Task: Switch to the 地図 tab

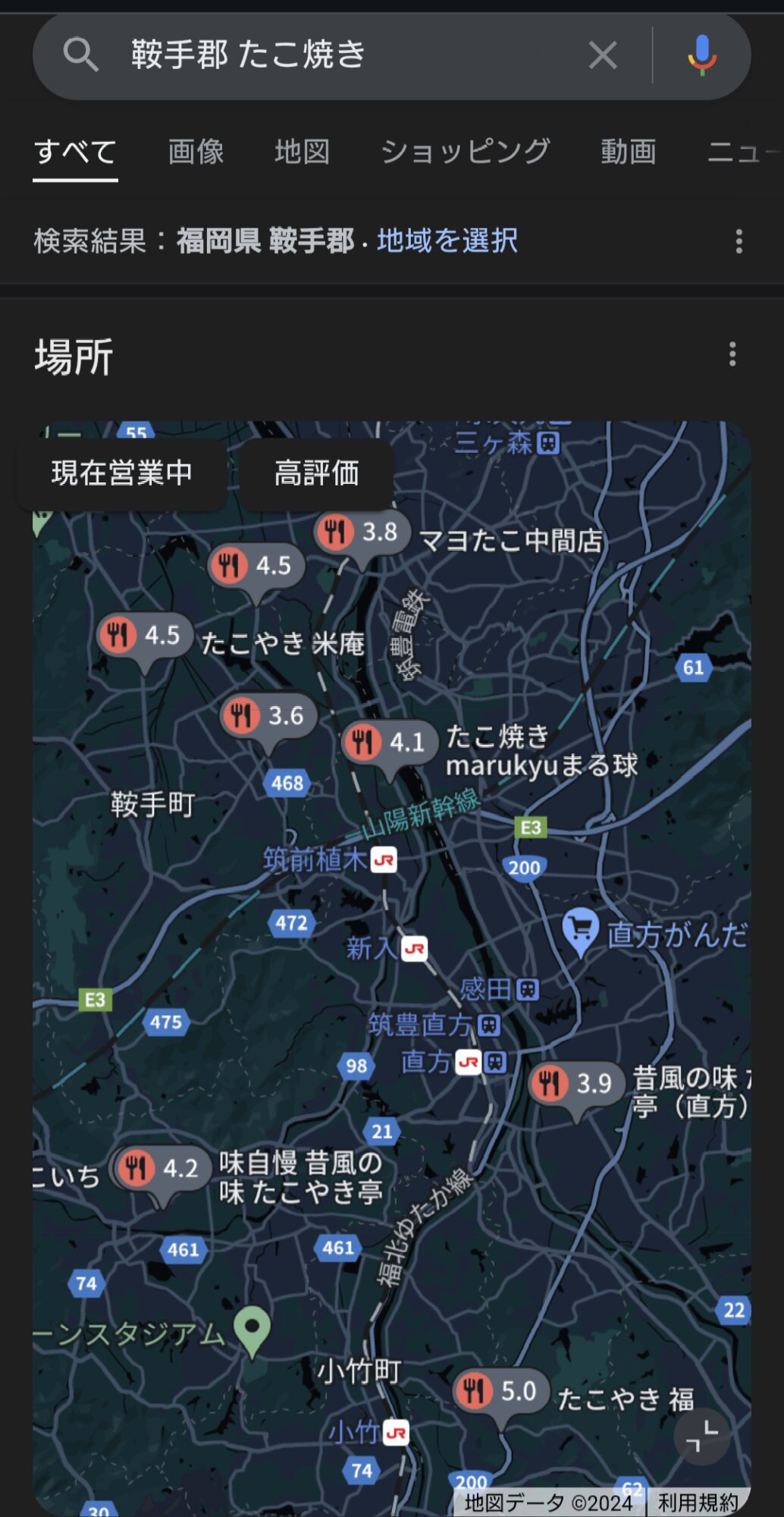Action: pyautogui.click(x=302, y=152)
